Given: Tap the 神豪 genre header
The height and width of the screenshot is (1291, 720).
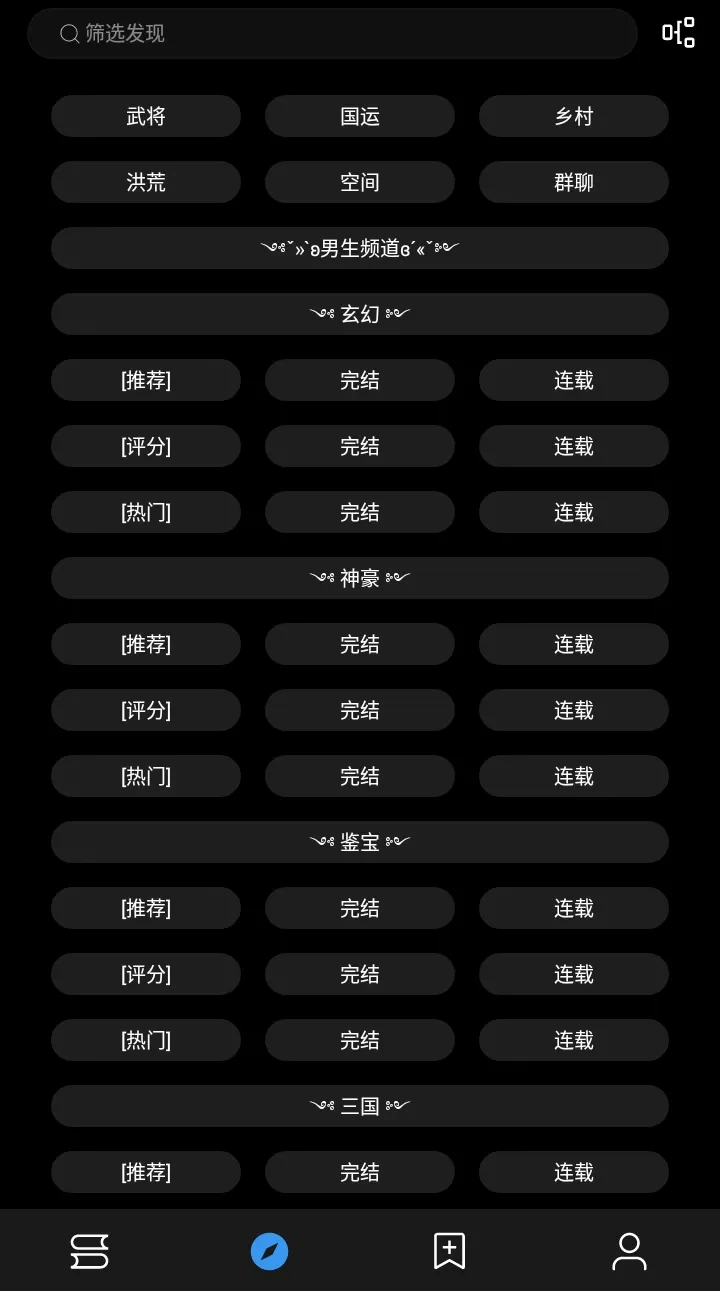Looking at the screenshot, I should 360,578.
